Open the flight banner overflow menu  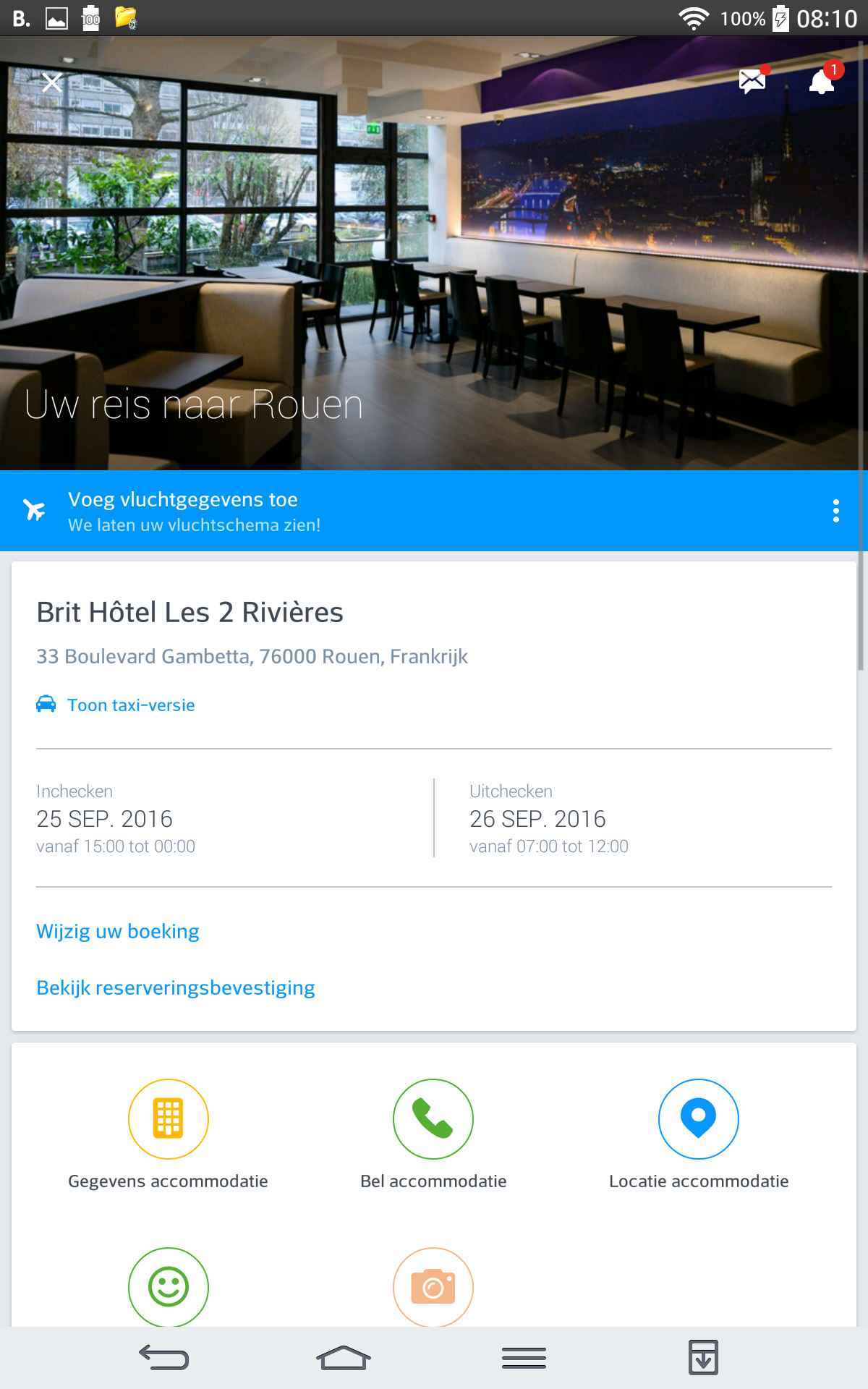tap(835, 511)
